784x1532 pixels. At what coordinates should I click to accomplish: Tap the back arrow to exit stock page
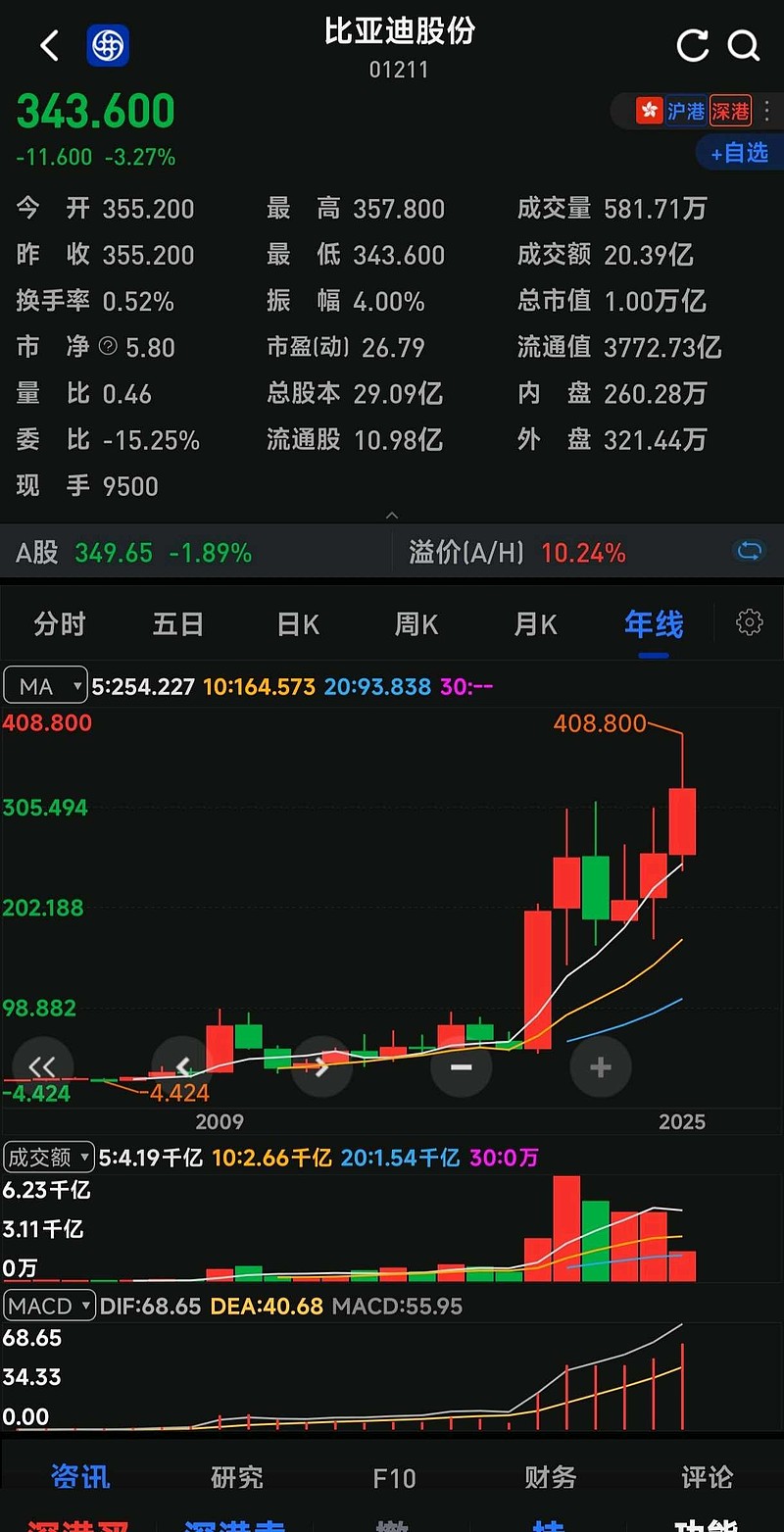(49, 45)
